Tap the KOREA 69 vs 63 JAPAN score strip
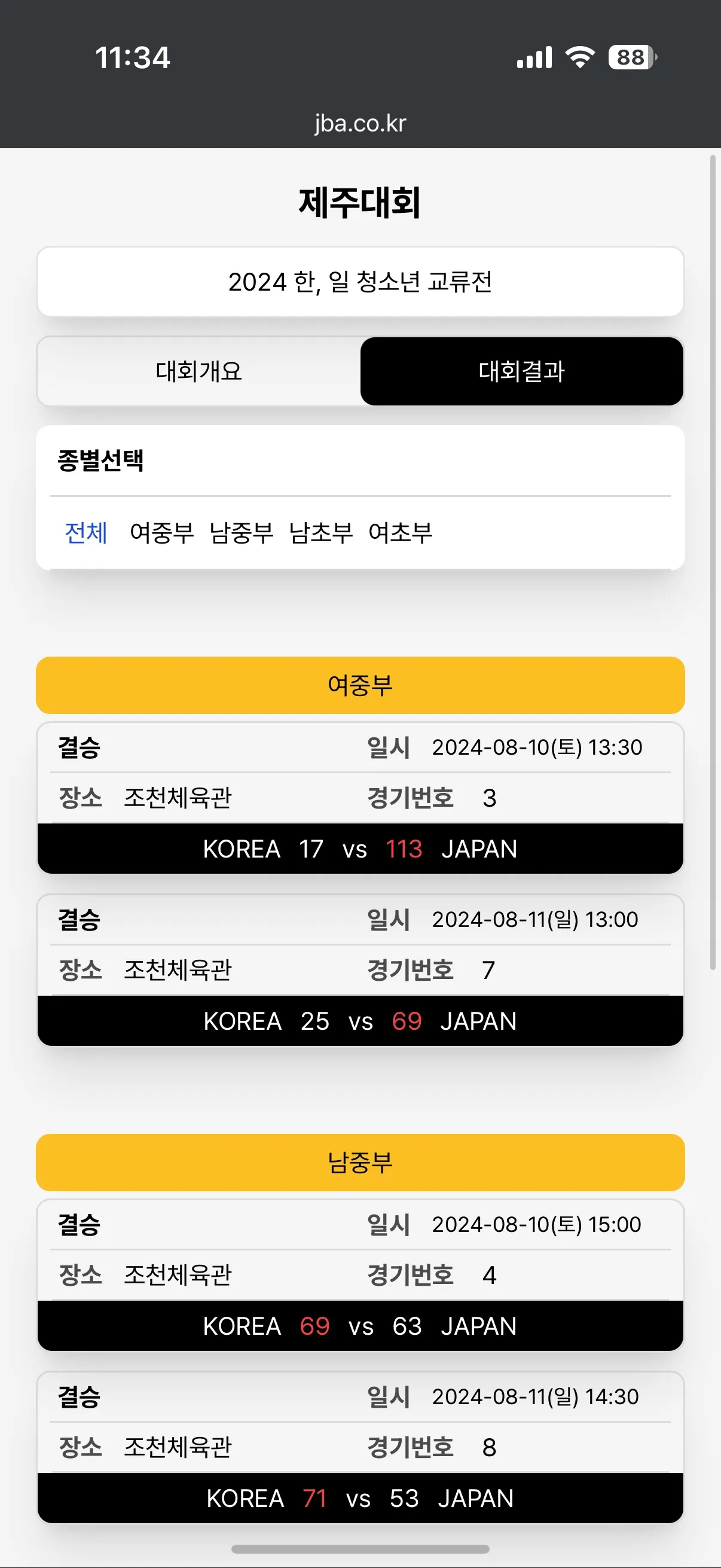This screenshot has width=721, height=1568. pyautogui.click(x=360, y=1326)
